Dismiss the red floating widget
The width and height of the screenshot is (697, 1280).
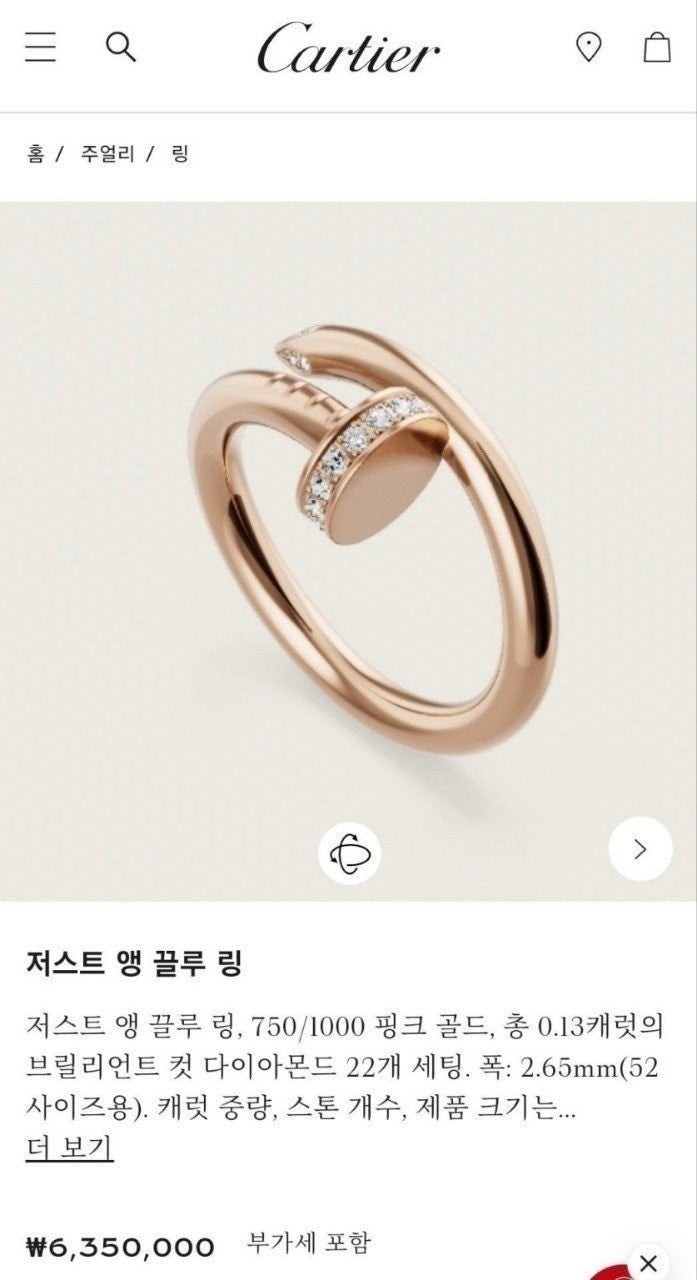coord(648,1262)
